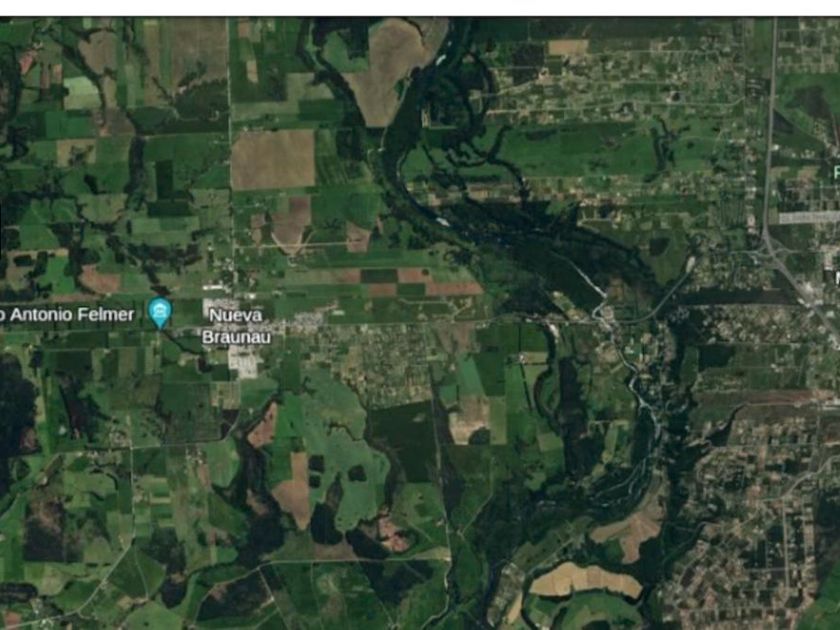Open the Antonio Felmer museum map pin
The image size is (840, 630).
160,313
